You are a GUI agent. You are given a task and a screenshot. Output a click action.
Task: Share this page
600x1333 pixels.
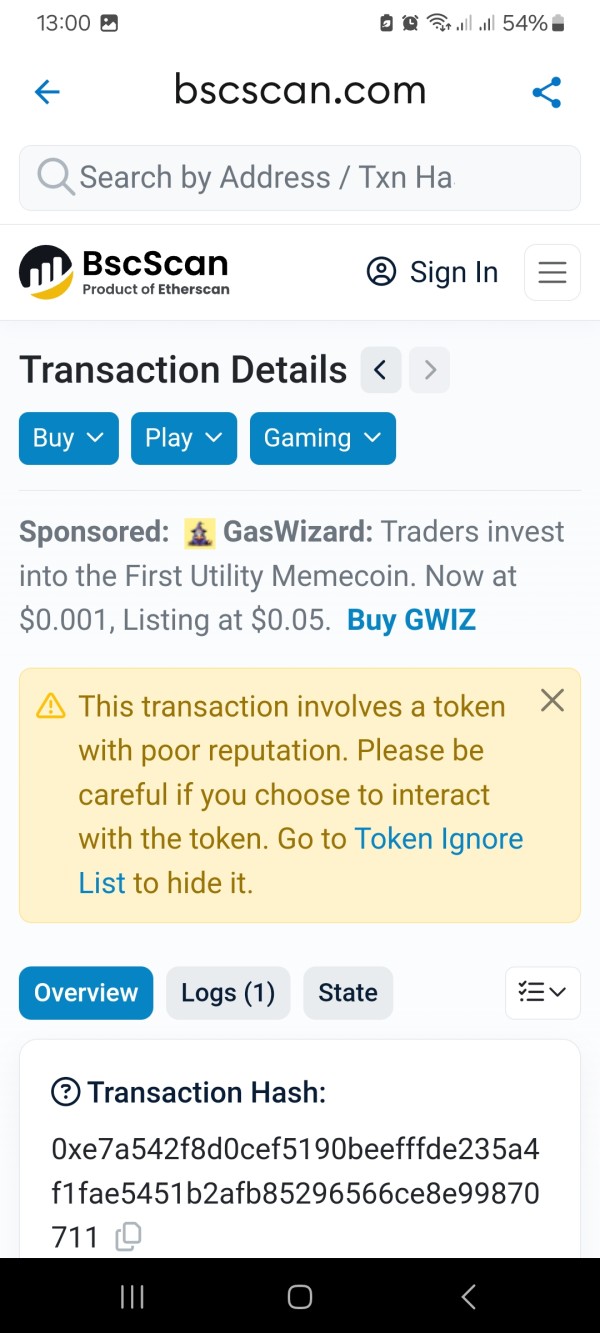(546, 92)
